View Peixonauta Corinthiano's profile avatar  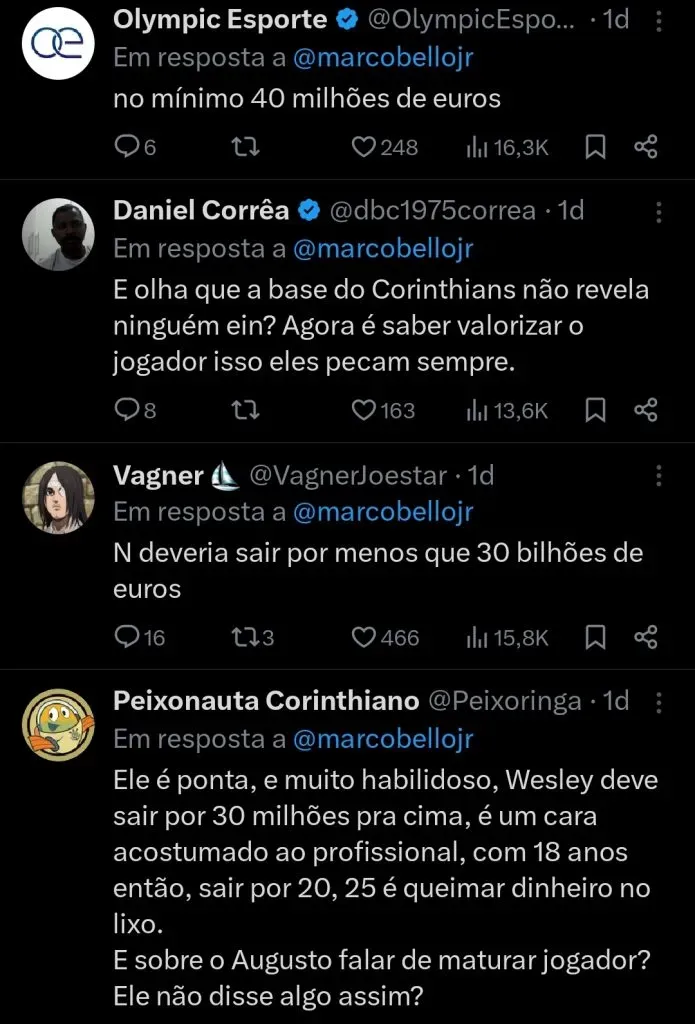coord(58,724)
